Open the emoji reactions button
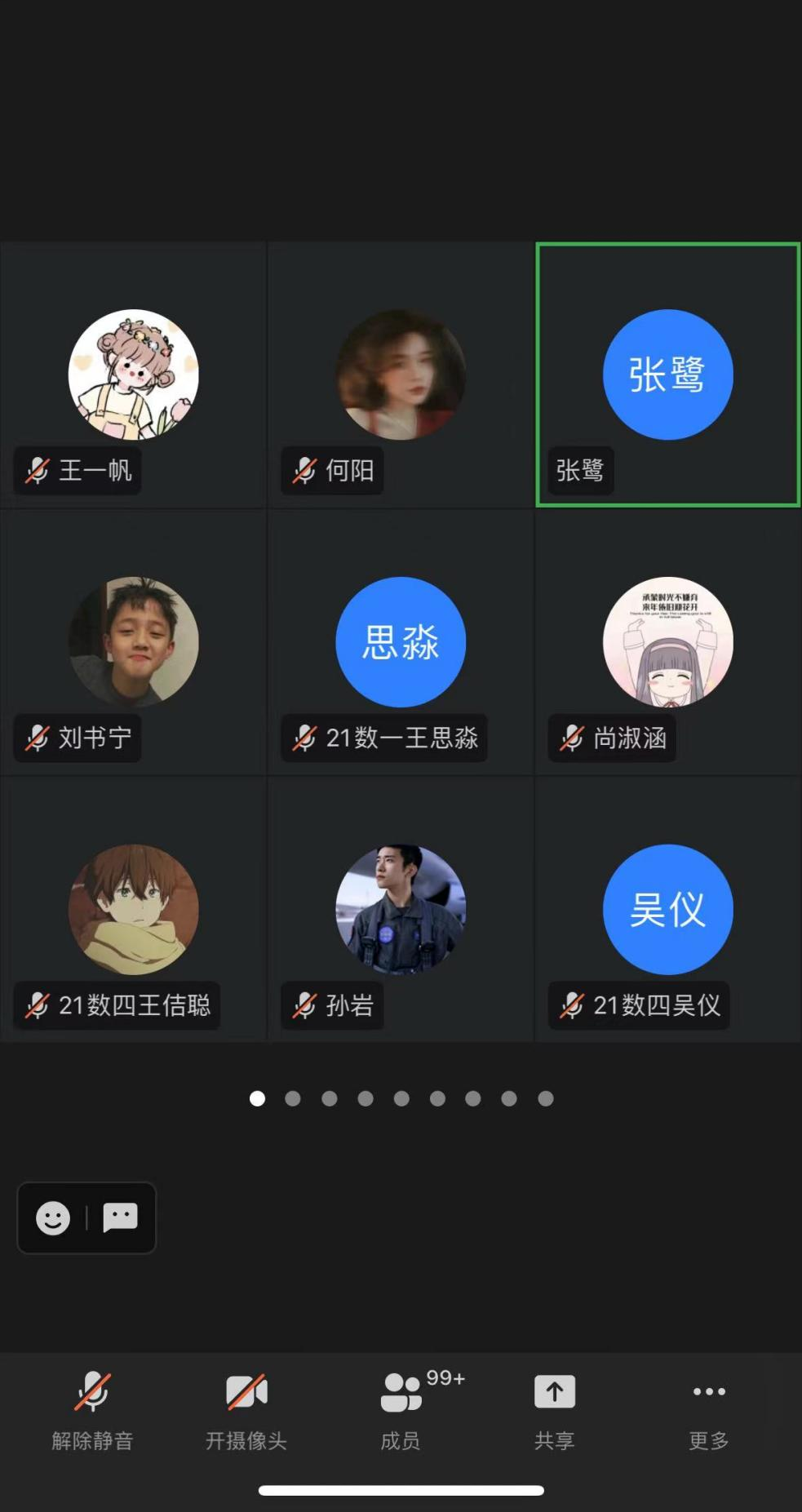The image size is (802, 1512). 53,1218
